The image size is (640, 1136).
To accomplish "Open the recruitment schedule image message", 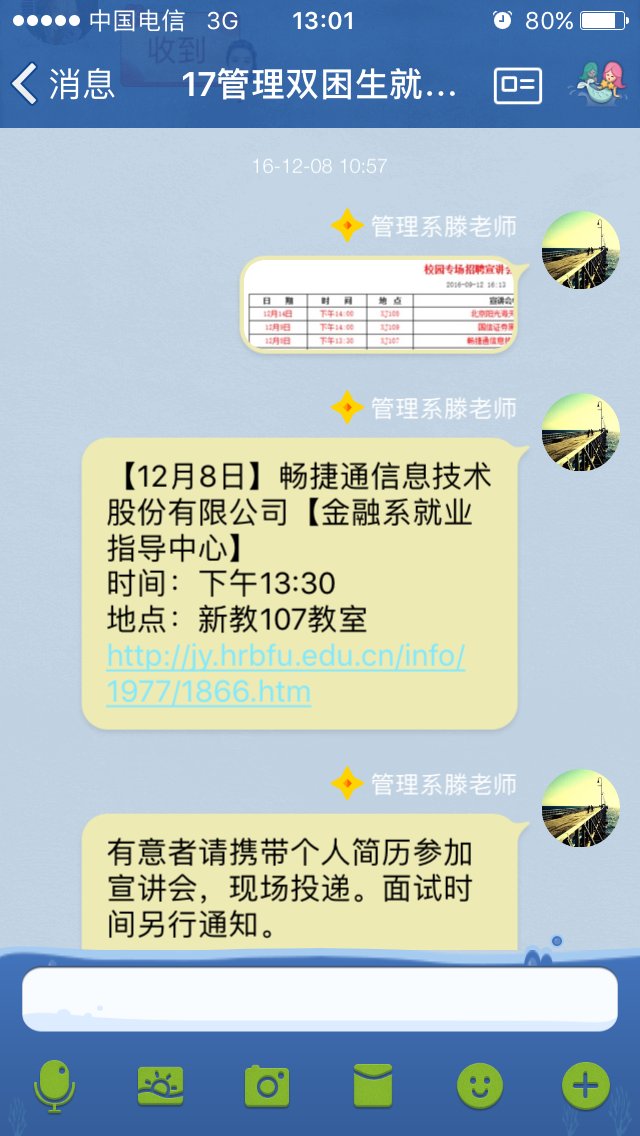I will pos(380,304).
